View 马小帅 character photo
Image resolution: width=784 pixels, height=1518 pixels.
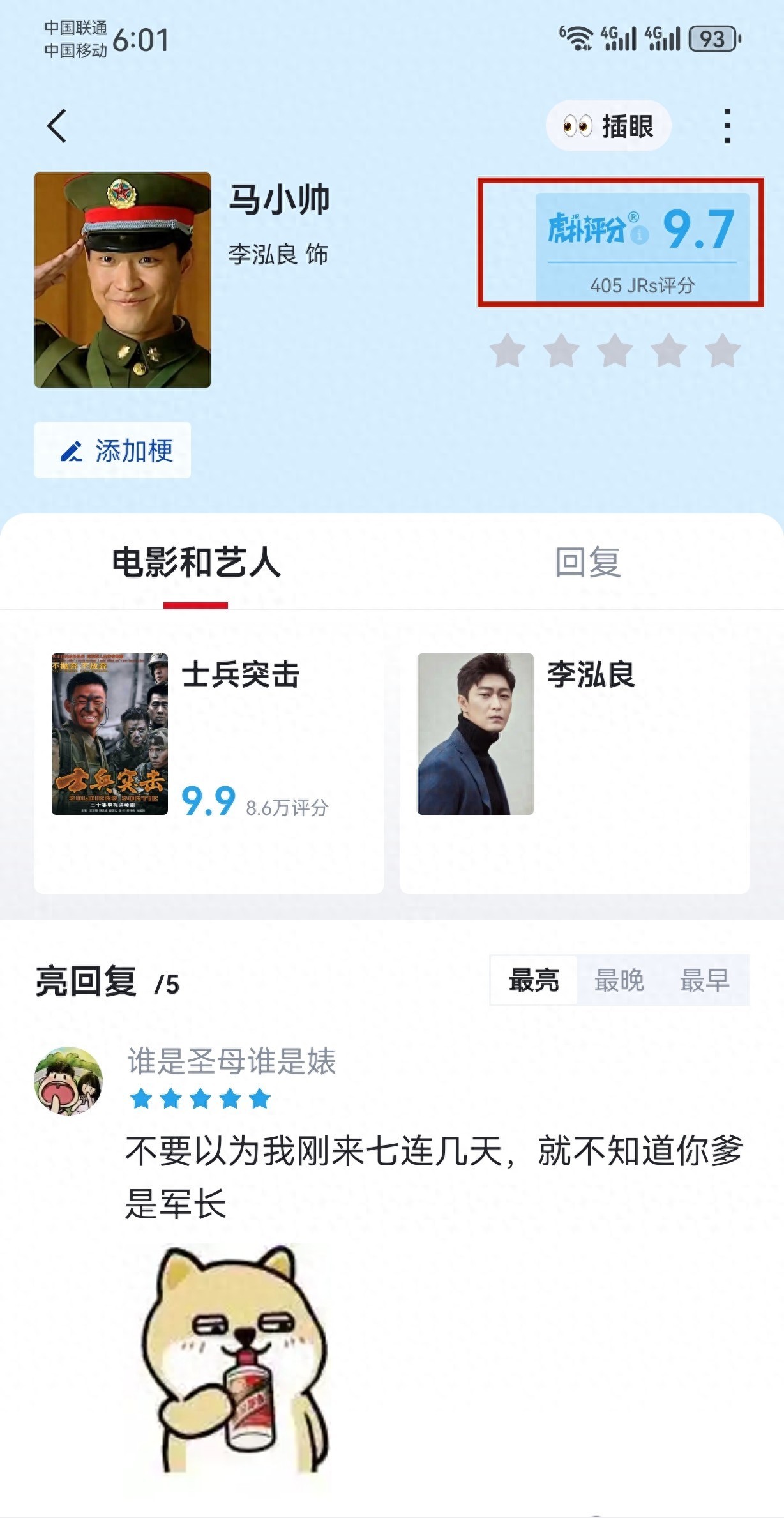coord(123,280)
